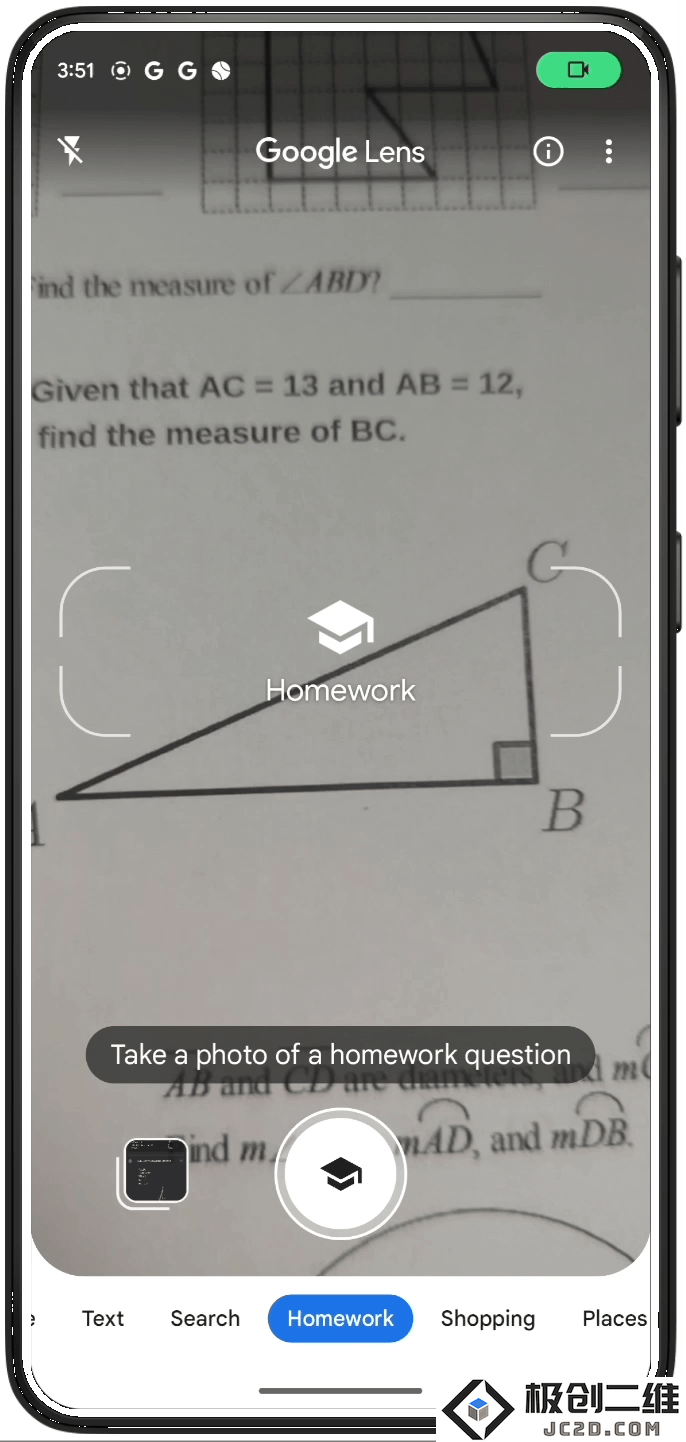Open the three-dot overflow menu

pos(609,151)
